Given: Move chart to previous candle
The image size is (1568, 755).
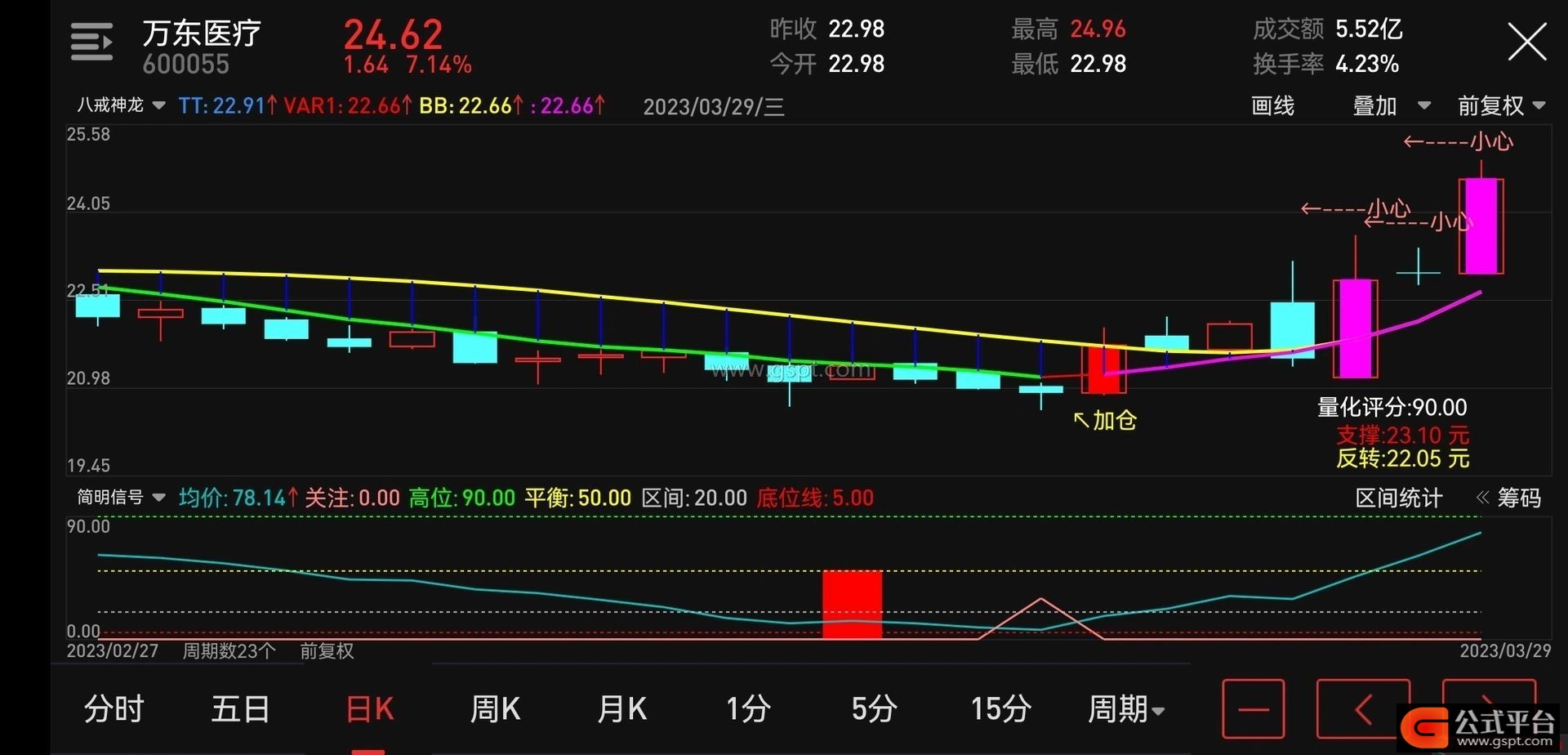Looking at the screenshot, I should click(1362, 708).
